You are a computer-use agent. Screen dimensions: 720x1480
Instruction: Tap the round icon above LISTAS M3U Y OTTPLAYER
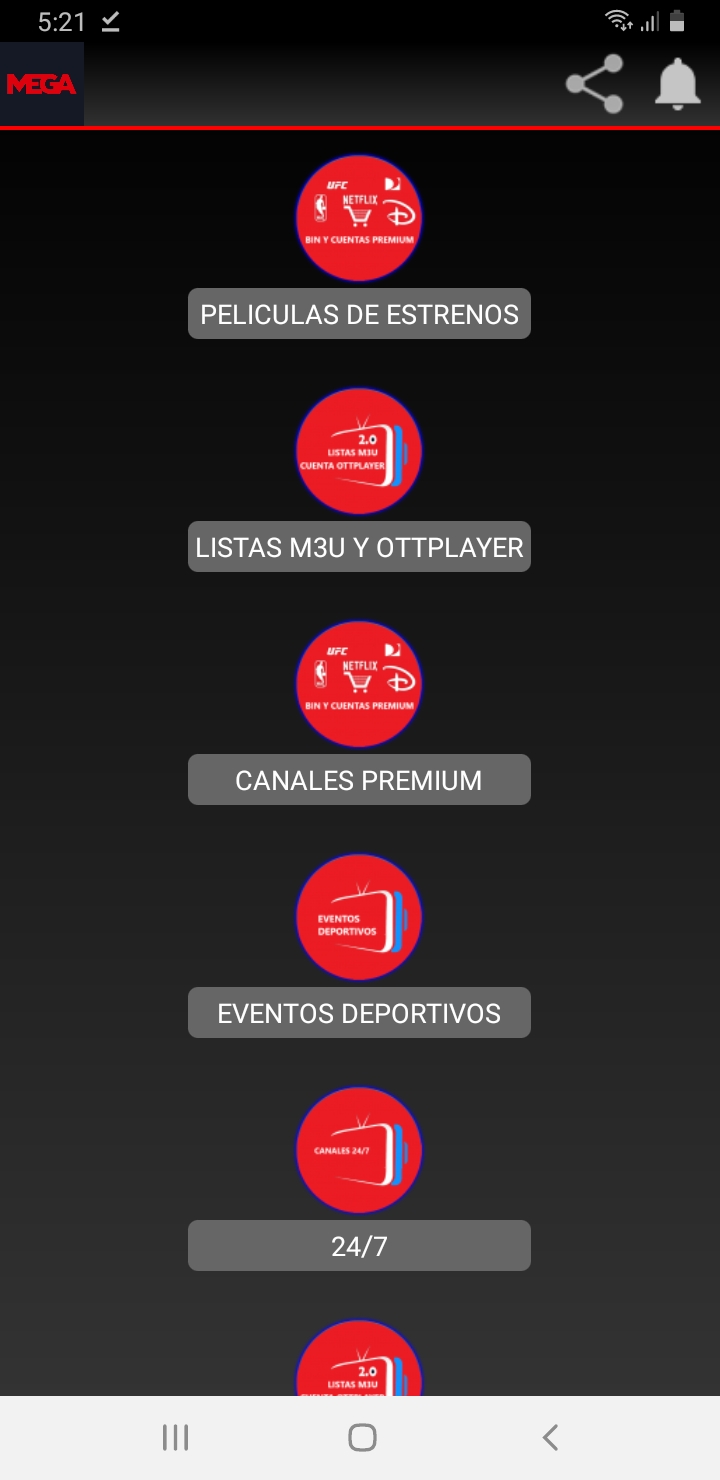(x=359, y=451)
